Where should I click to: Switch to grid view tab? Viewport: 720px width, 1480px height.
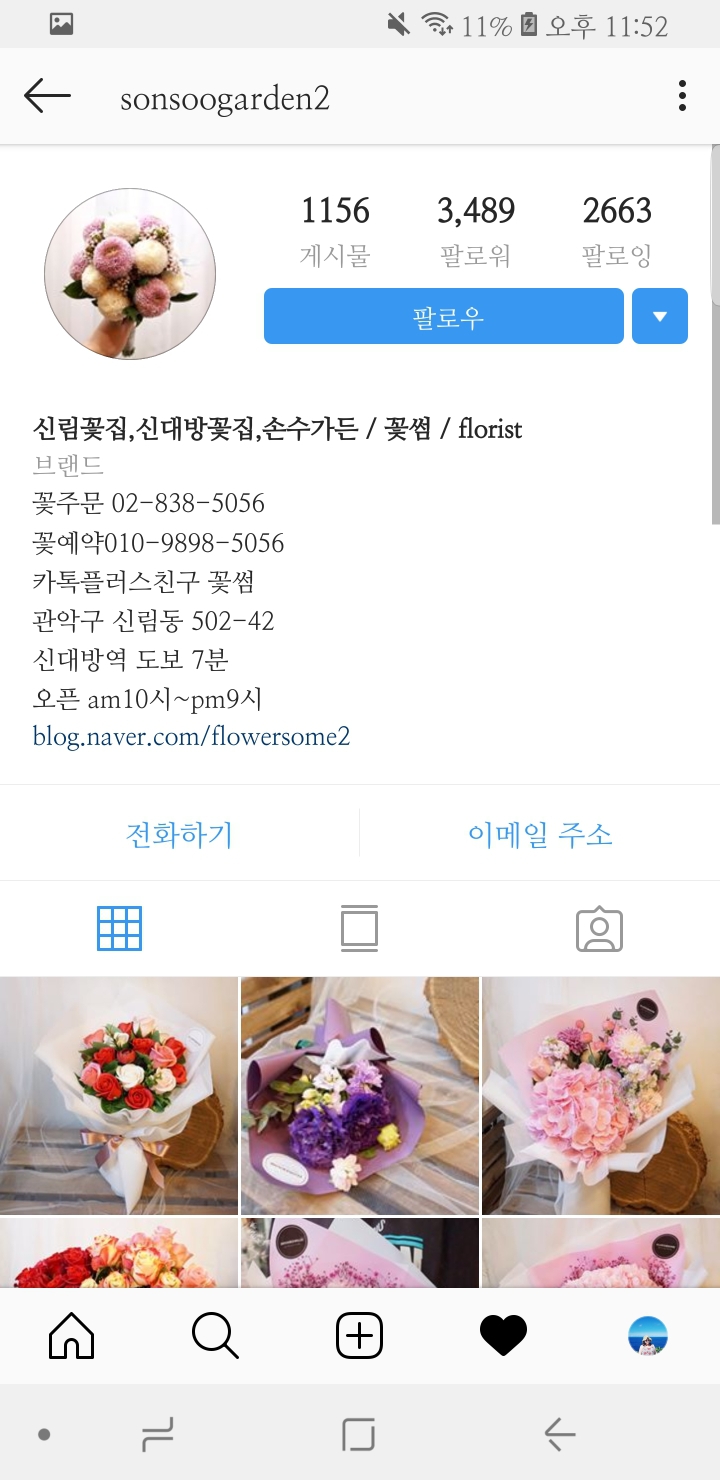(x=119, y=928)
